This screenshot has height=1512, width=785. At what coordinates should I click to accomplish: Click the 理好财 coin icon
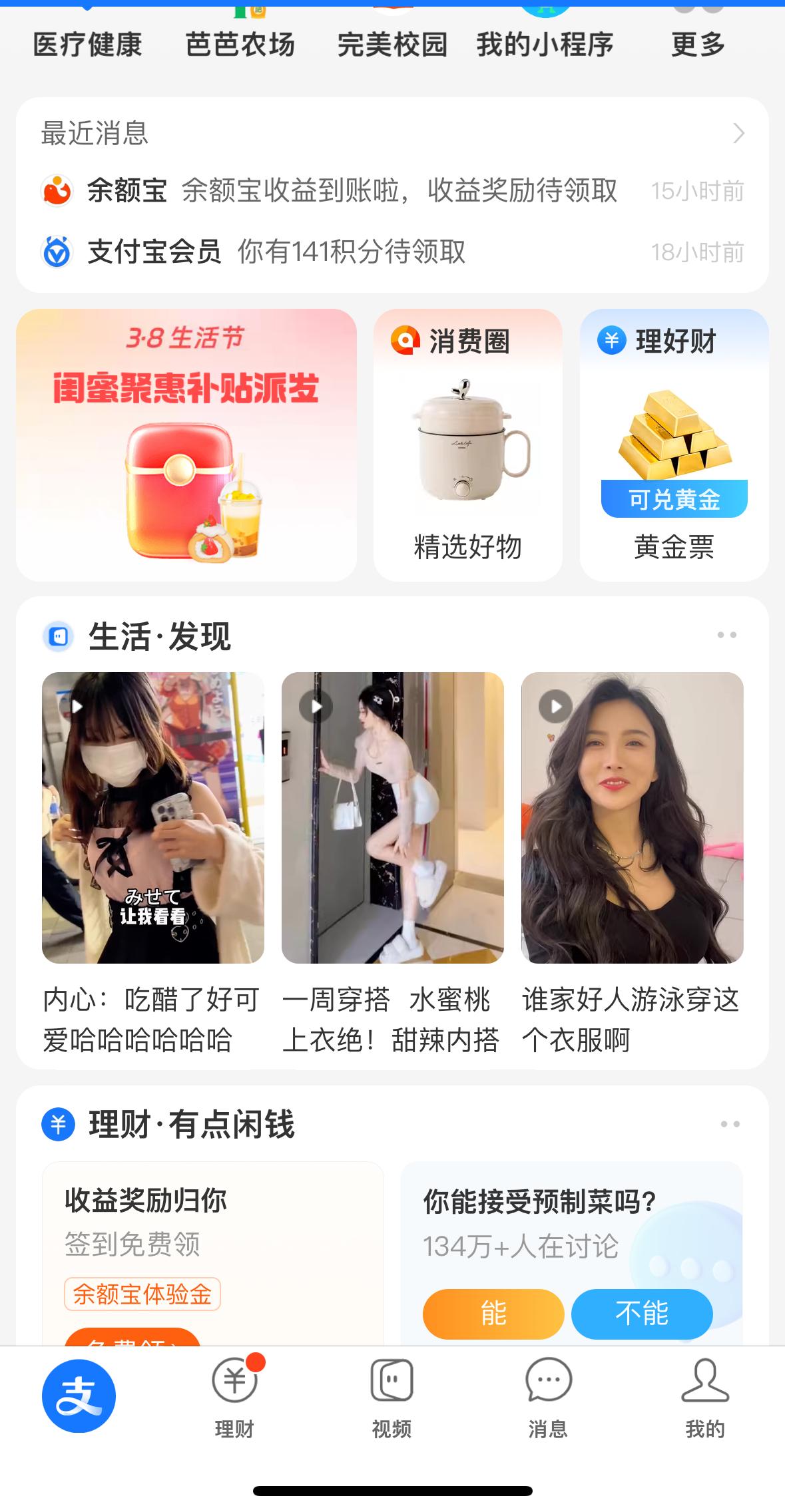click(608, 341)
